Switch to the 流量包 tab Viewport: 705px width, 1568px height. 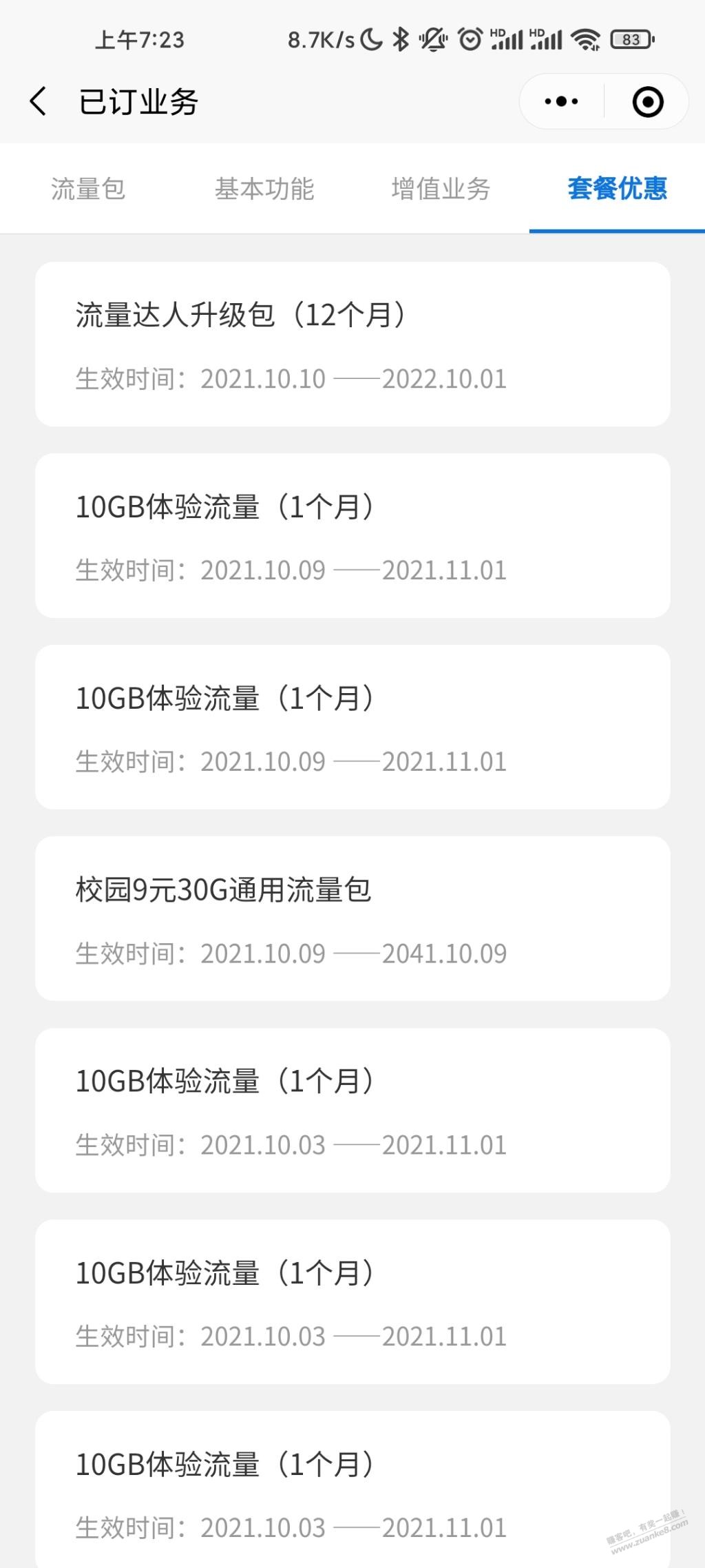(x=88, y=189)
